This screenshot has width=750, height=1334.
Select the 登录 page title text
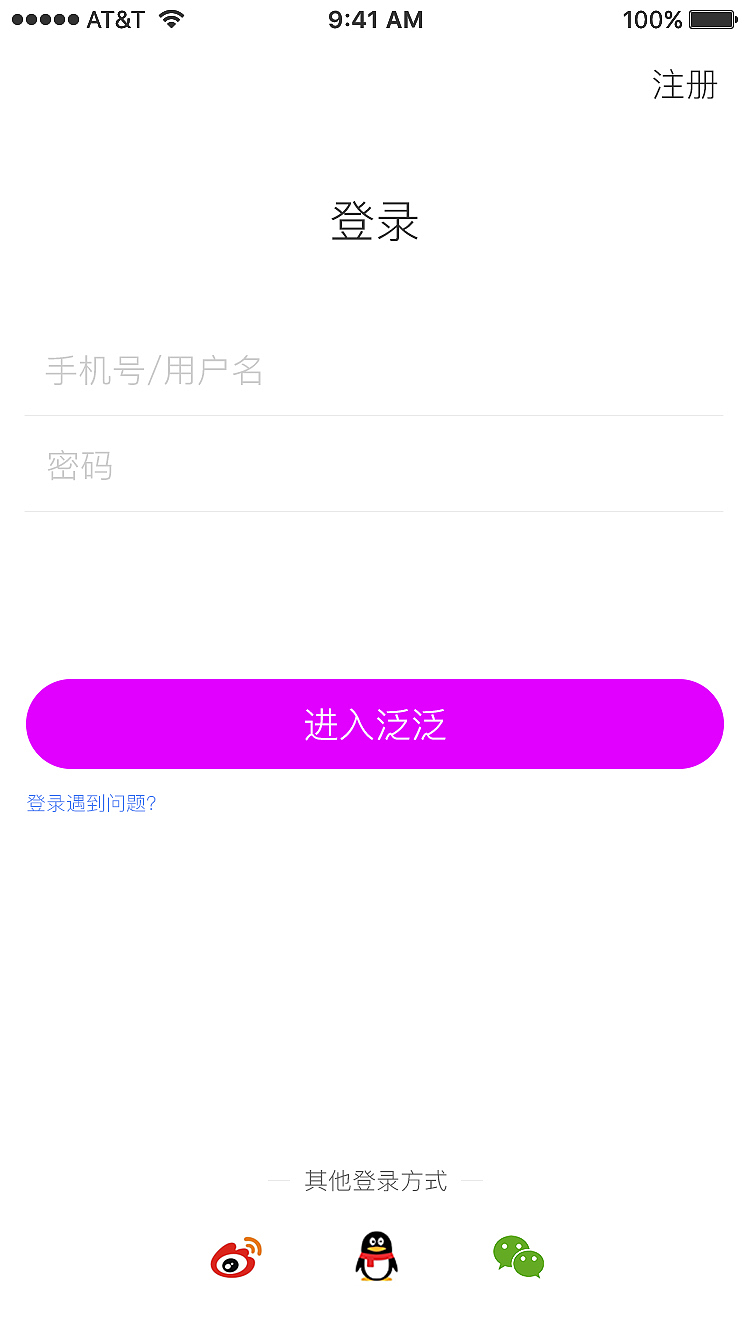coord(375,220)
